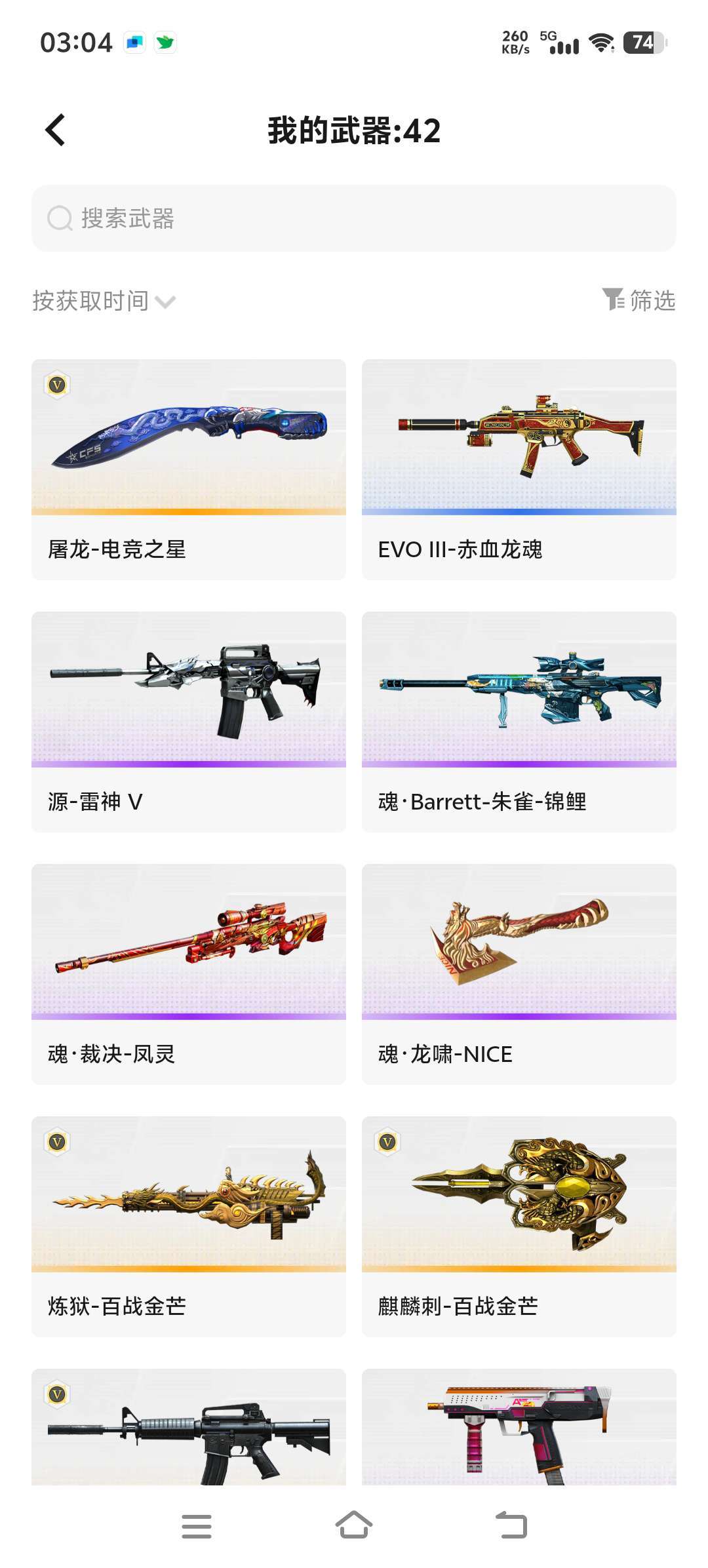The height and width of the screenshot is (1568, 708).
Task: Expand the 按获取时间 sort dropdown
Action: [104, 301]
